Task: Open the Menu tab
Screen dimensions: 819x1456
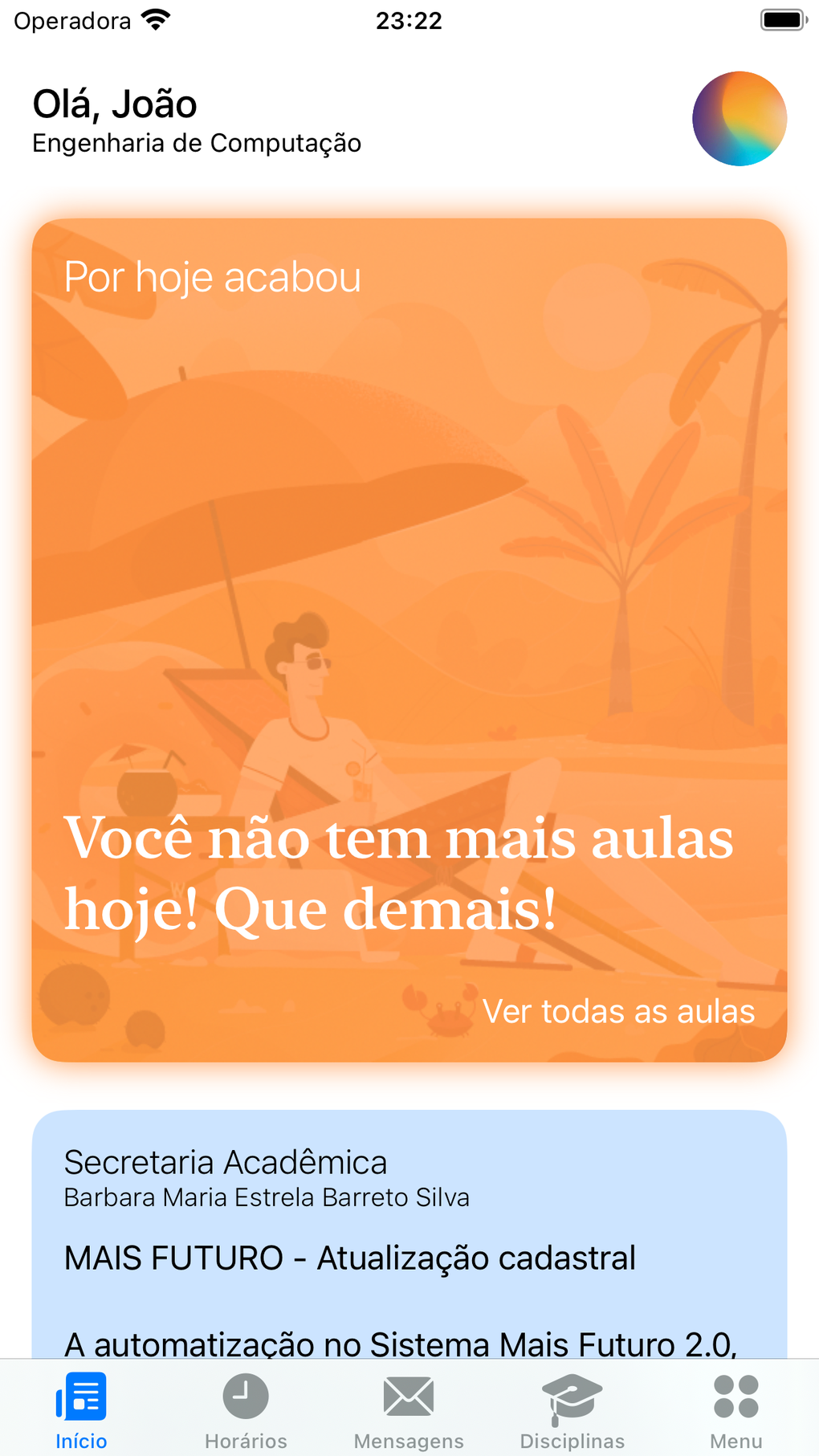Action: [x=735, y=1411]
